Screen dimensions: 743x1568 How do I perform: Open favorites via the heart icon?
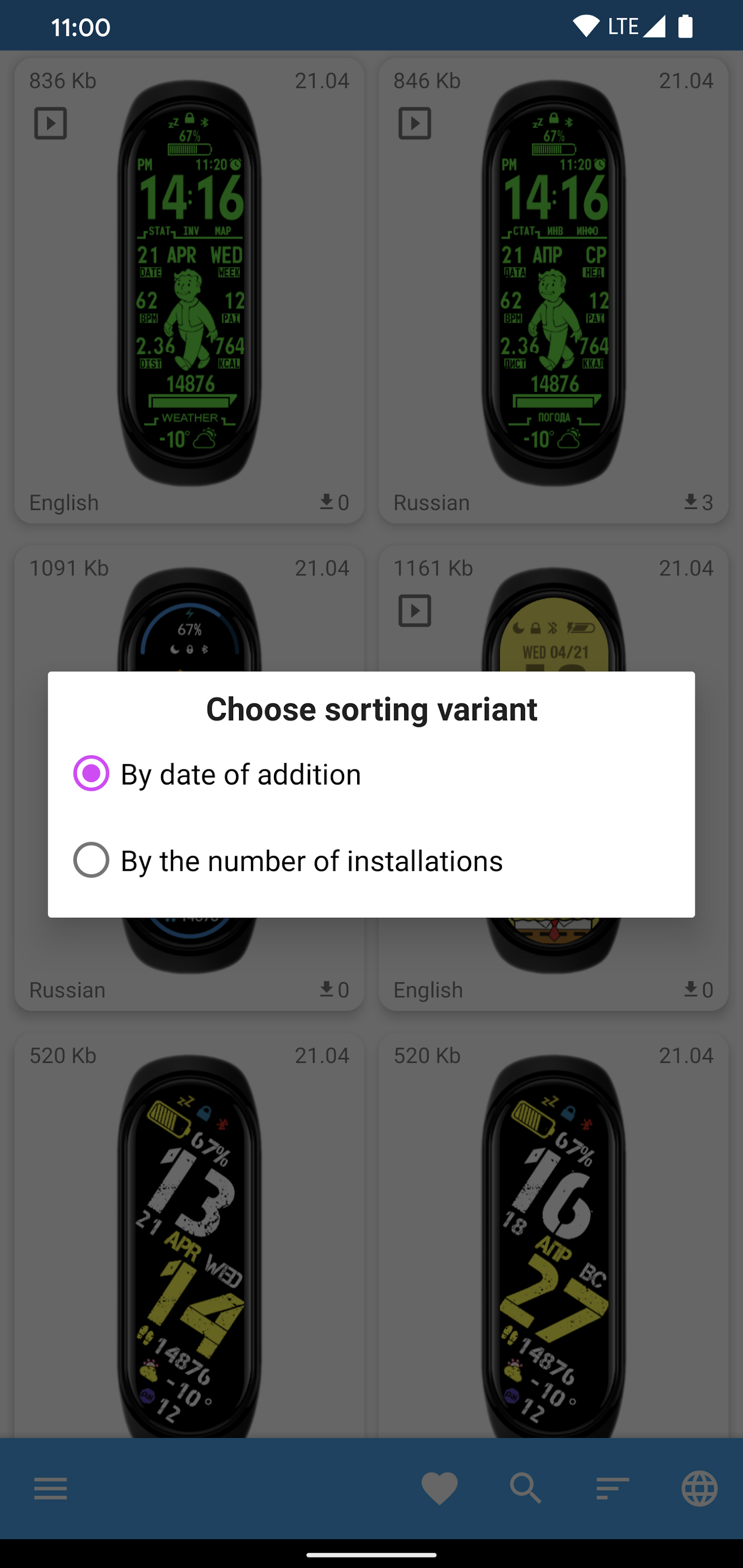[440, 1488]
